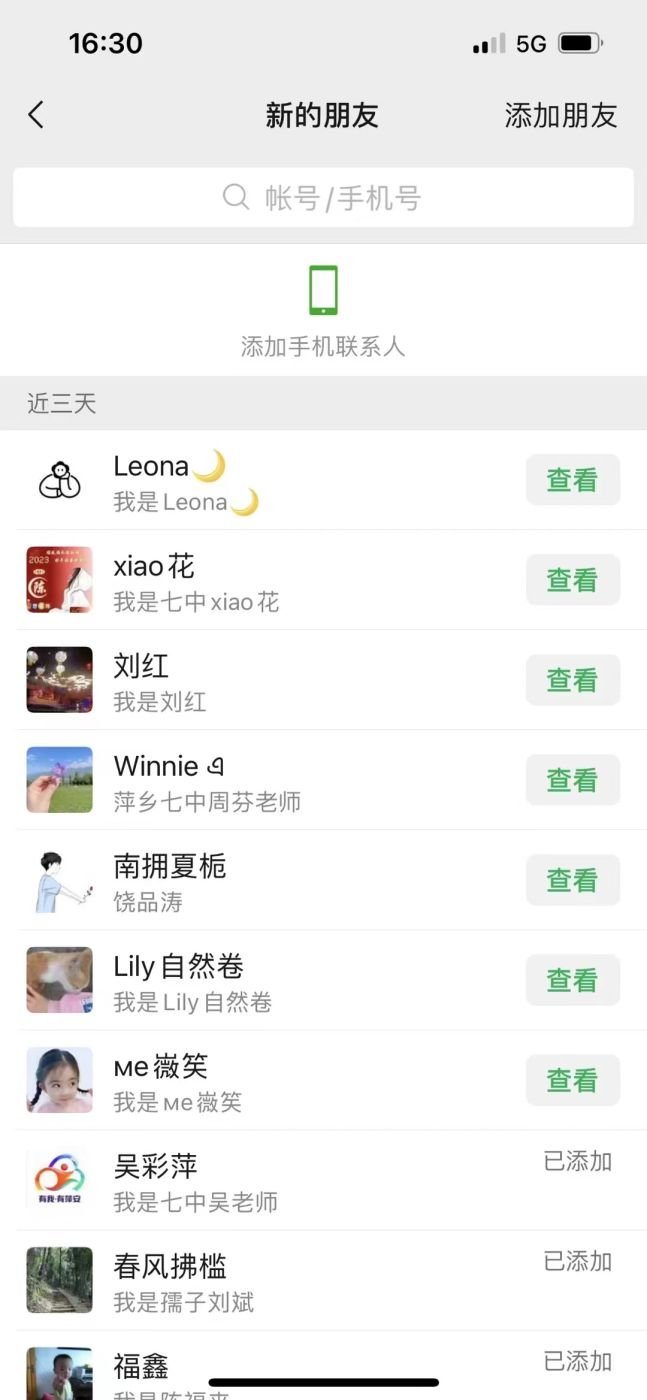This screenshot has width=647, height=1400.
Task: Focus the 帐号/手机号 search field
Action: (323, 197)
